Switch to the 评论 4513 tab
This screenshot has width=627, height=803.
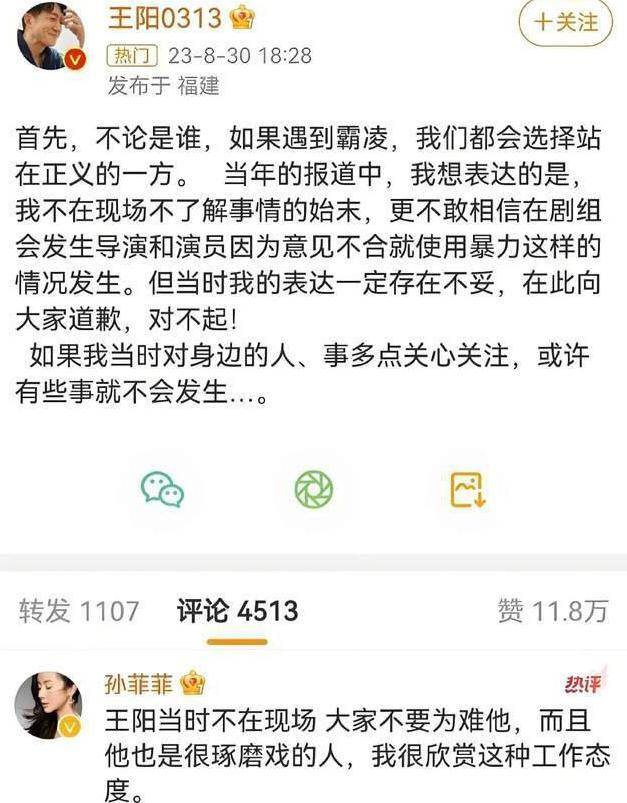tap(237, 610)
